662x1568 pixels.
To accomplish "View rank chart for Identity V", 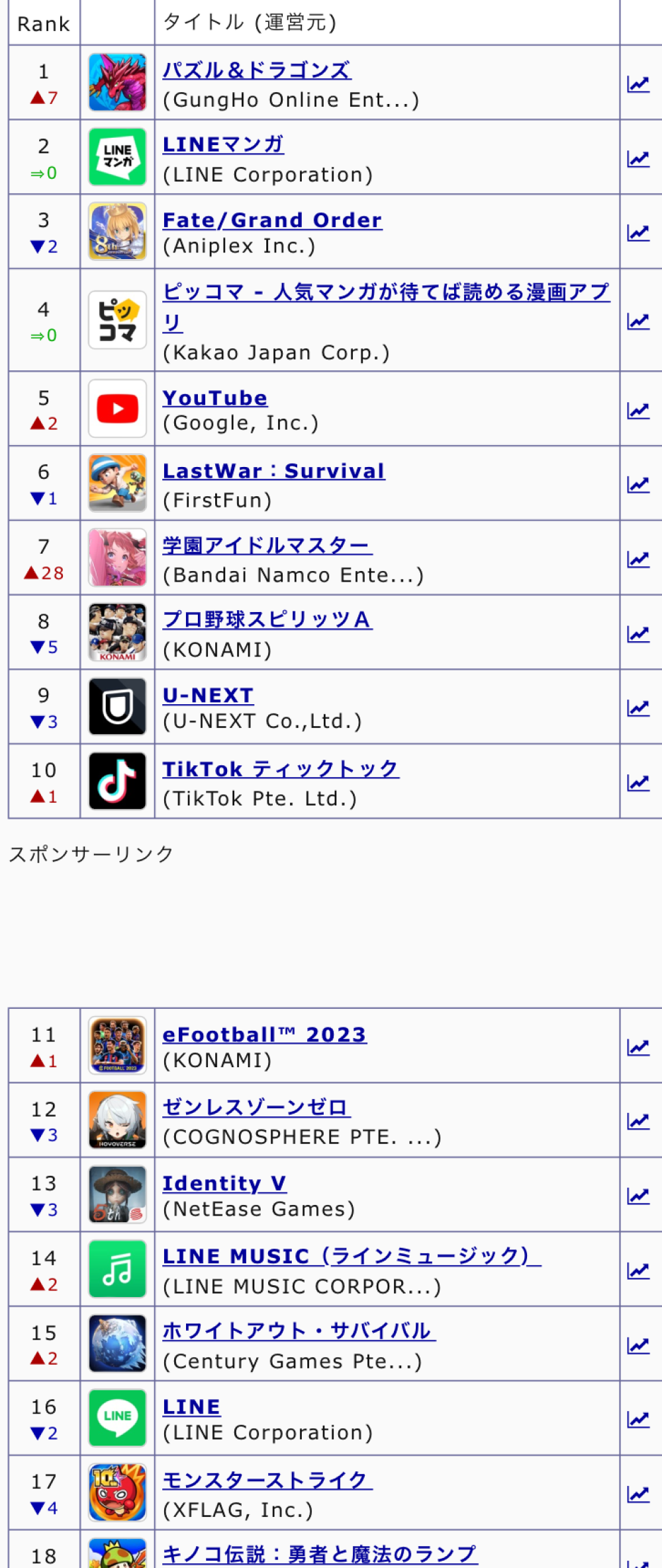I will click(x=638, y=1196).
